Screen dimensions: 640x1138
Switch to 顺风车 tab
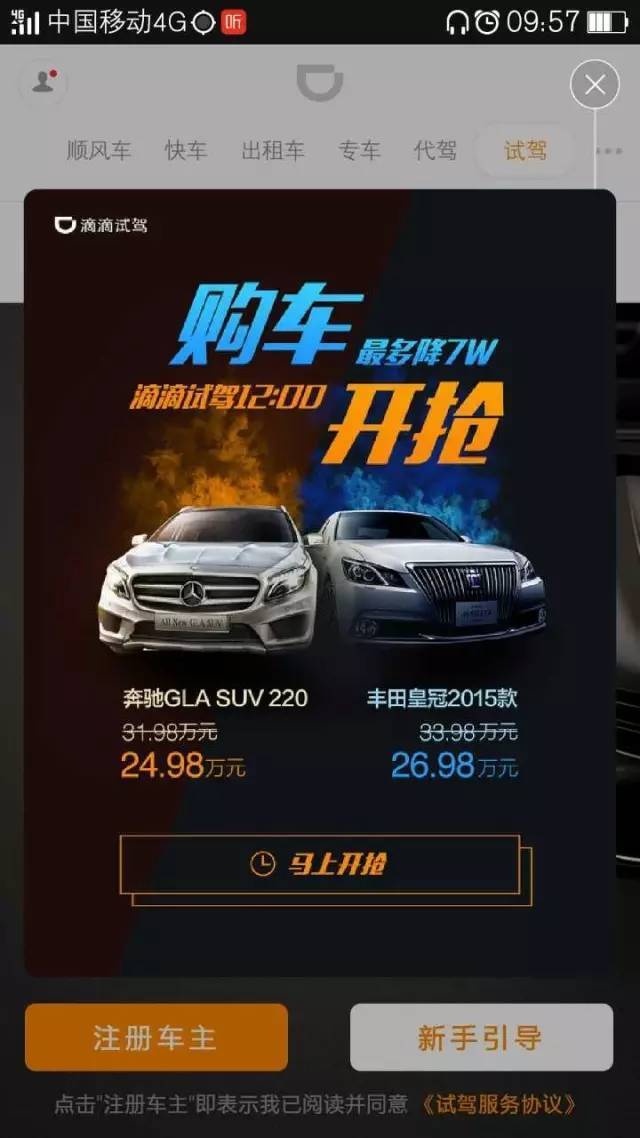(98, 151)
